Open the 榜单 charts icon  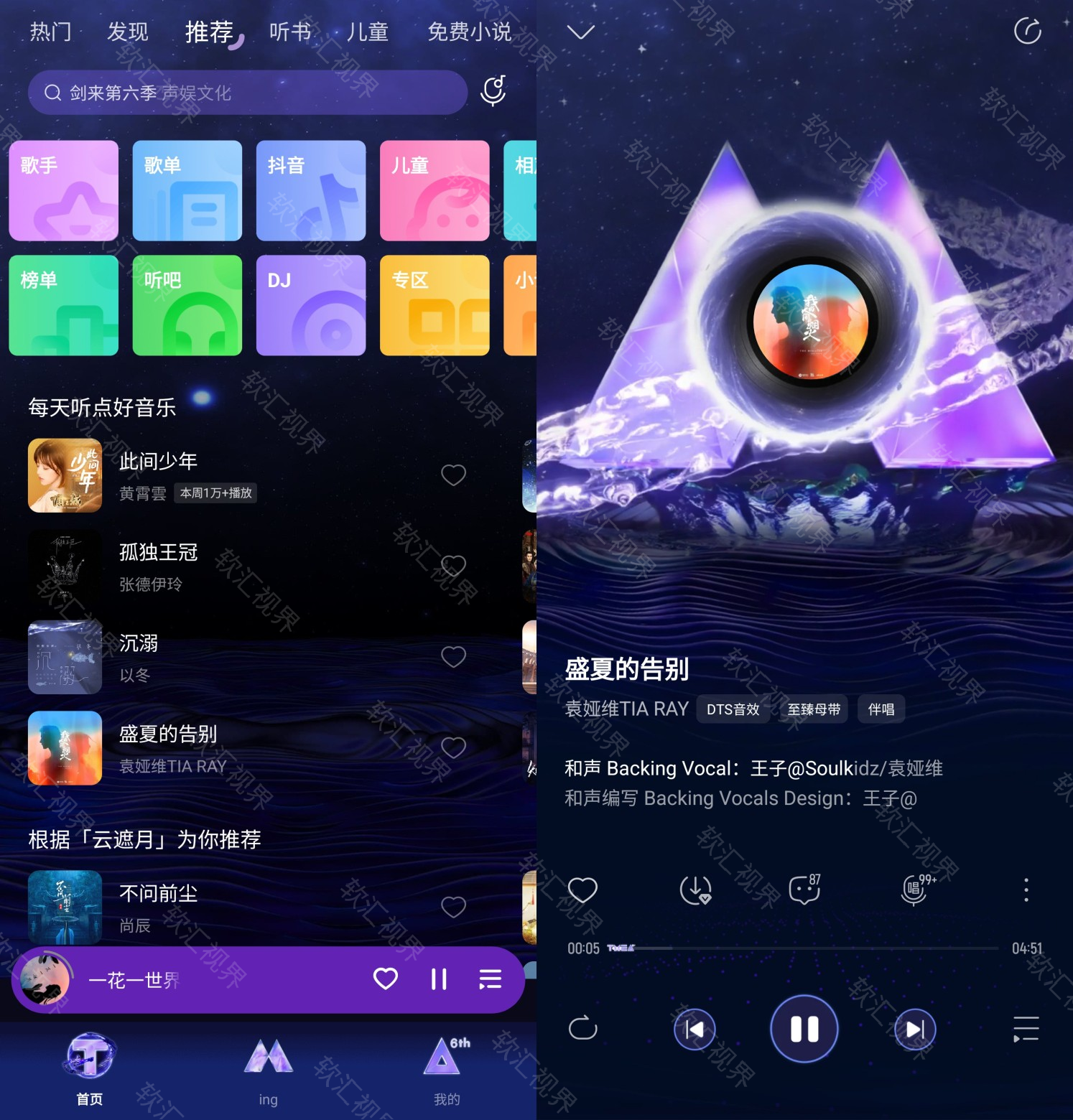(x=63, y=306)
